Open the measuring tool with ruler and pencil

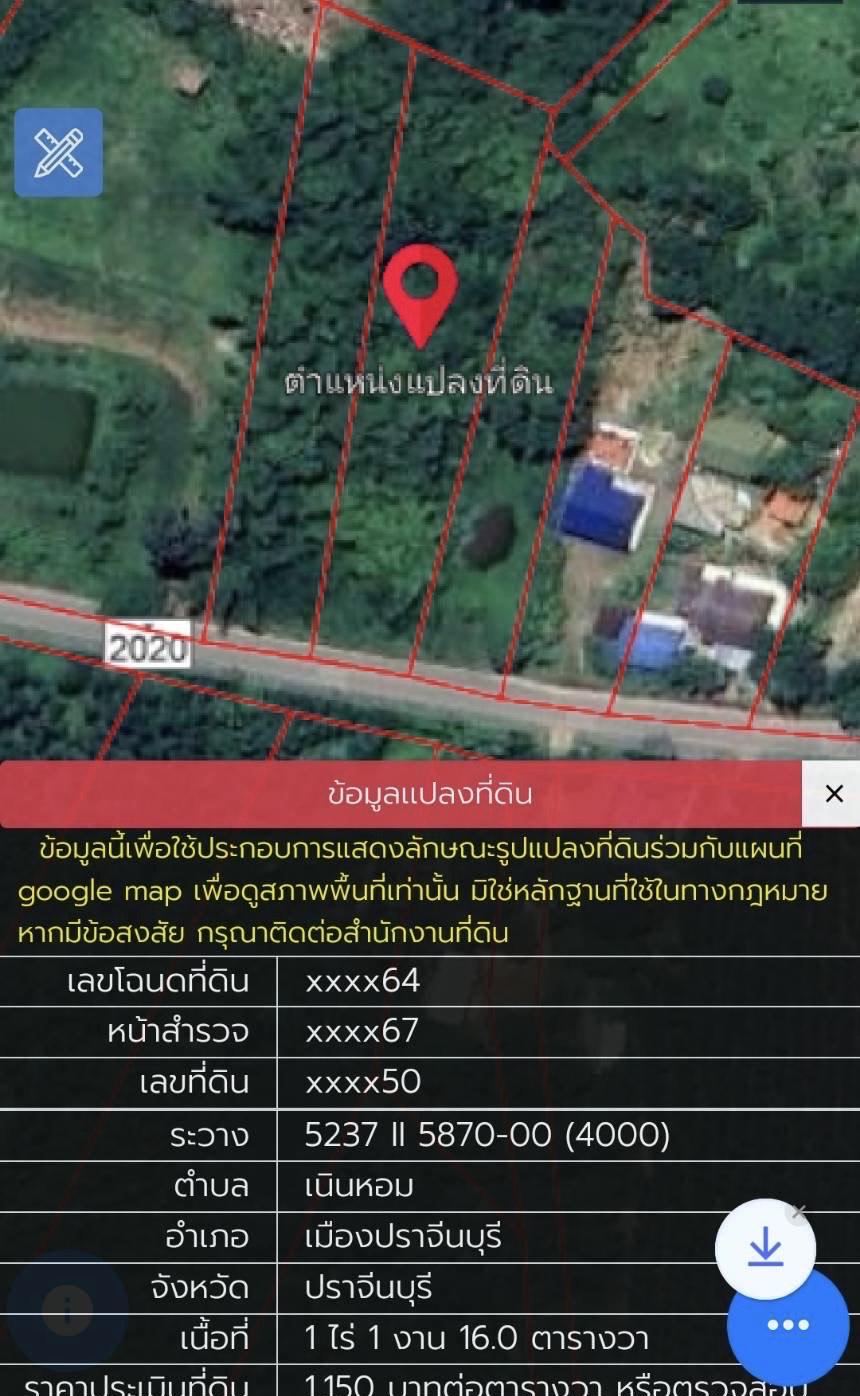(58, 152)
